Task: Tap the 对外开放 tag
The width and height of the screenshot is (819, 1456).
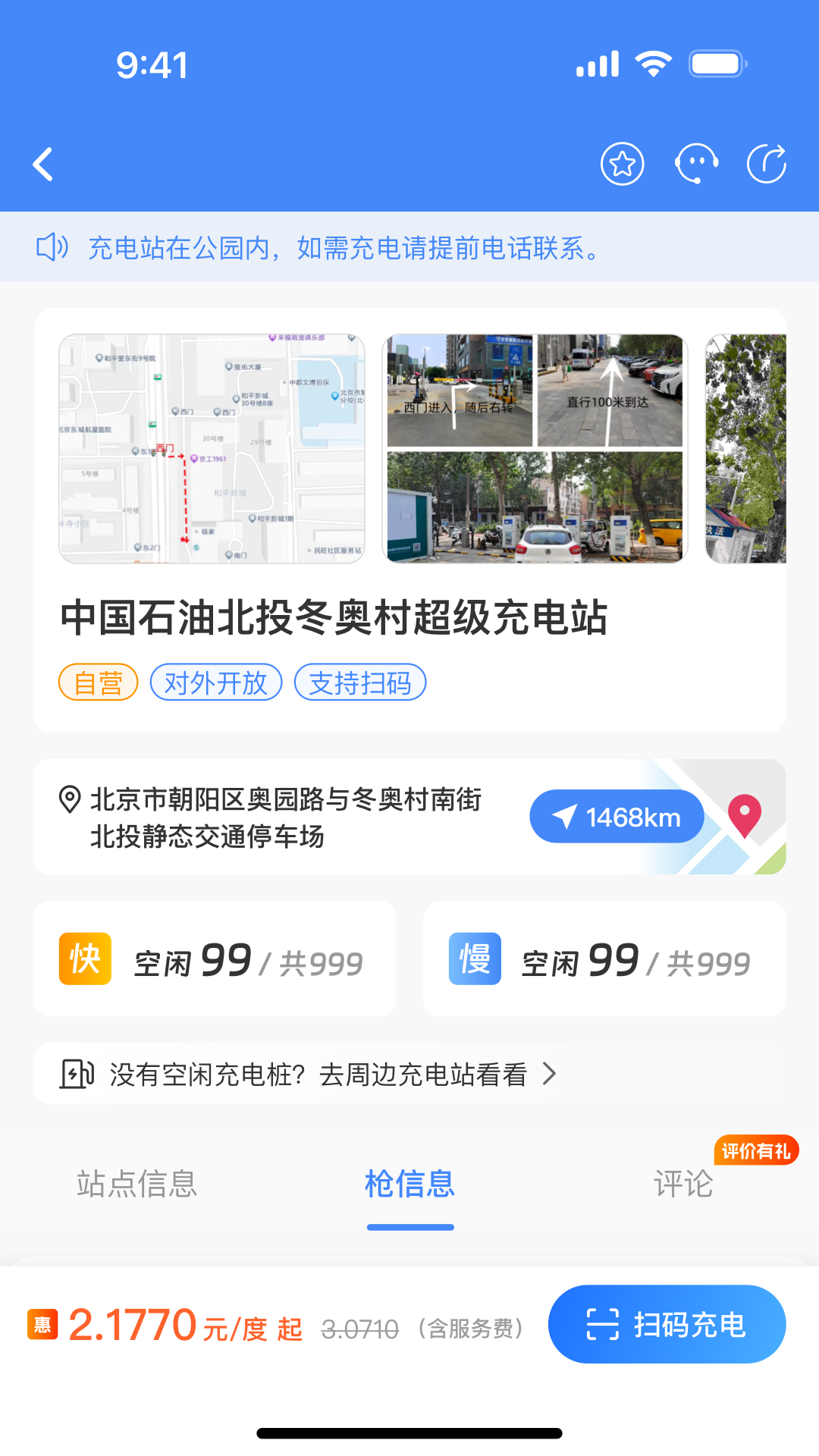Action: 216,682
